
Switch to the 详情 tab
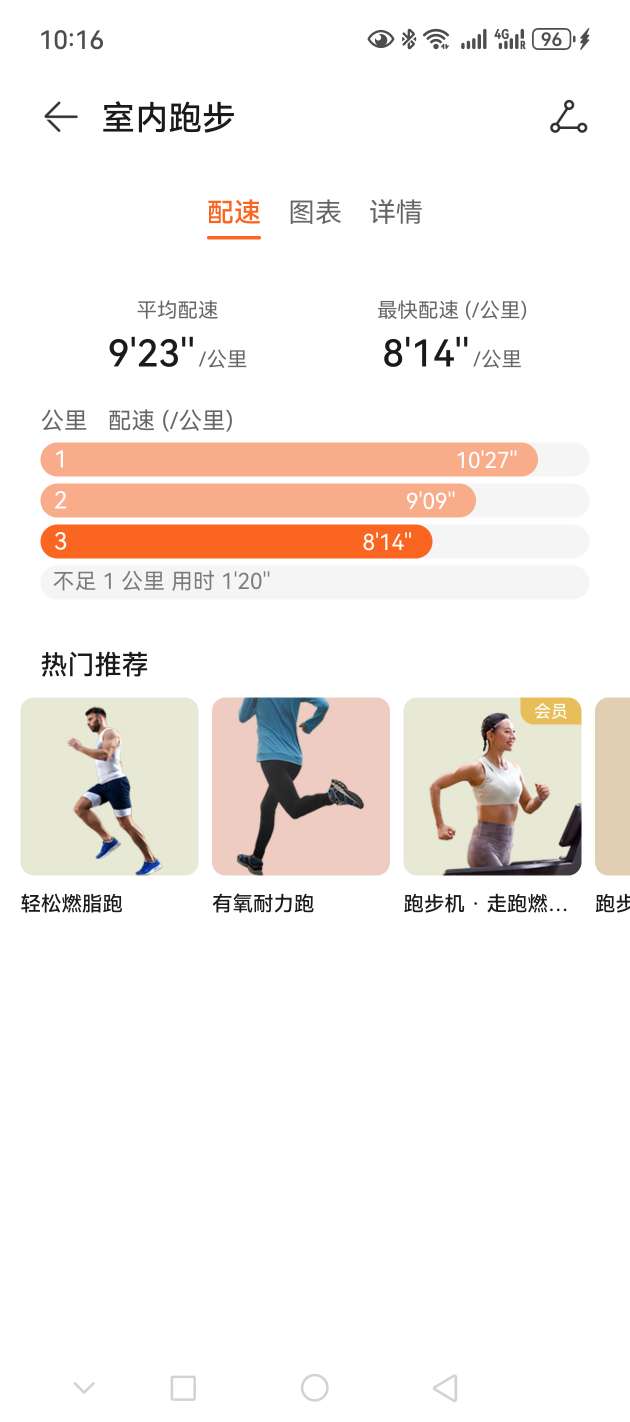396,212
